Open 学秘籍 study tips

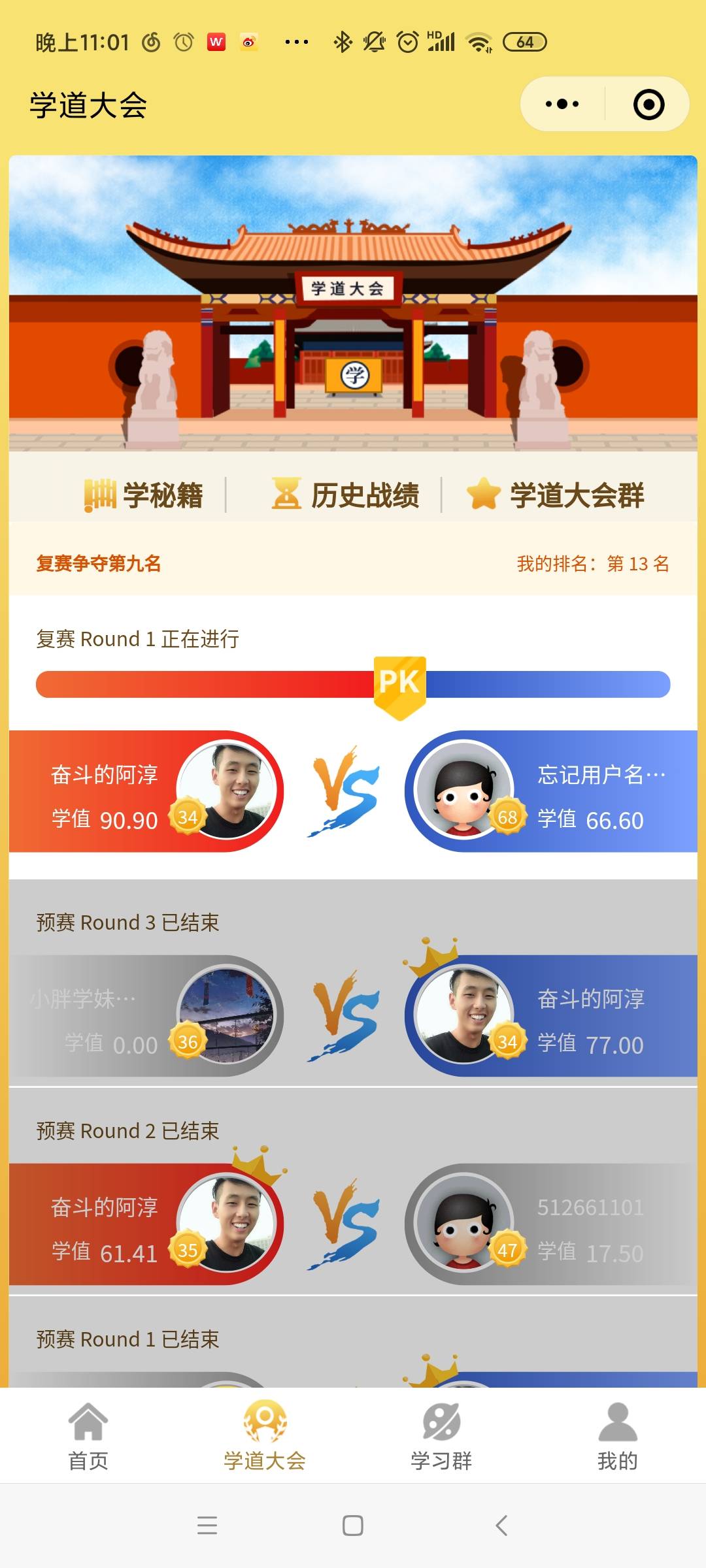coord(144,495)
